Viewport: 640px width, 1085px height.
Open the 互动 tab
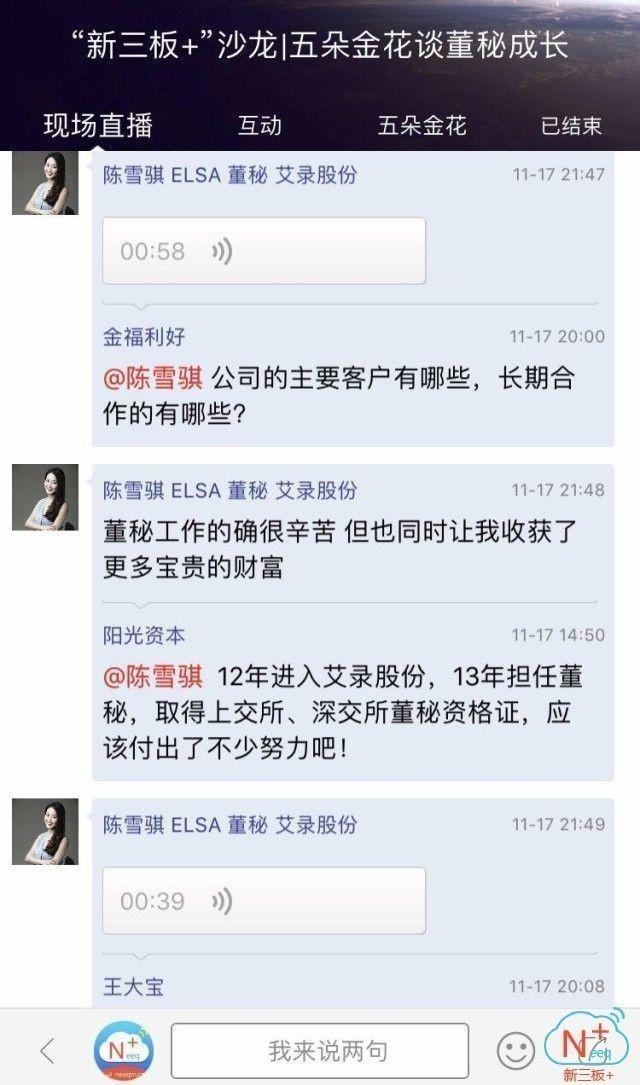click(260, 126)
